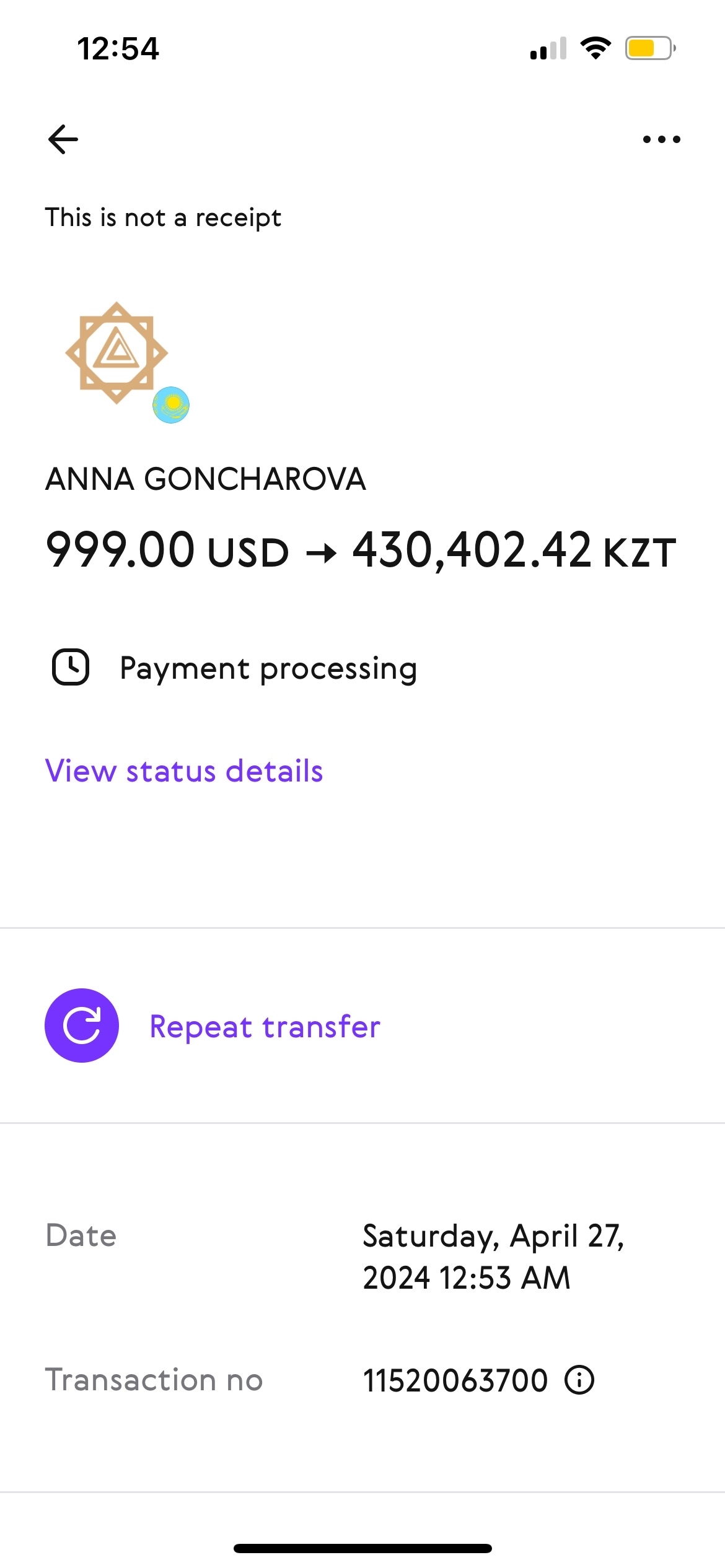Open the info icon beside transaction number

pyautogui.click(x=579, y=1380)
